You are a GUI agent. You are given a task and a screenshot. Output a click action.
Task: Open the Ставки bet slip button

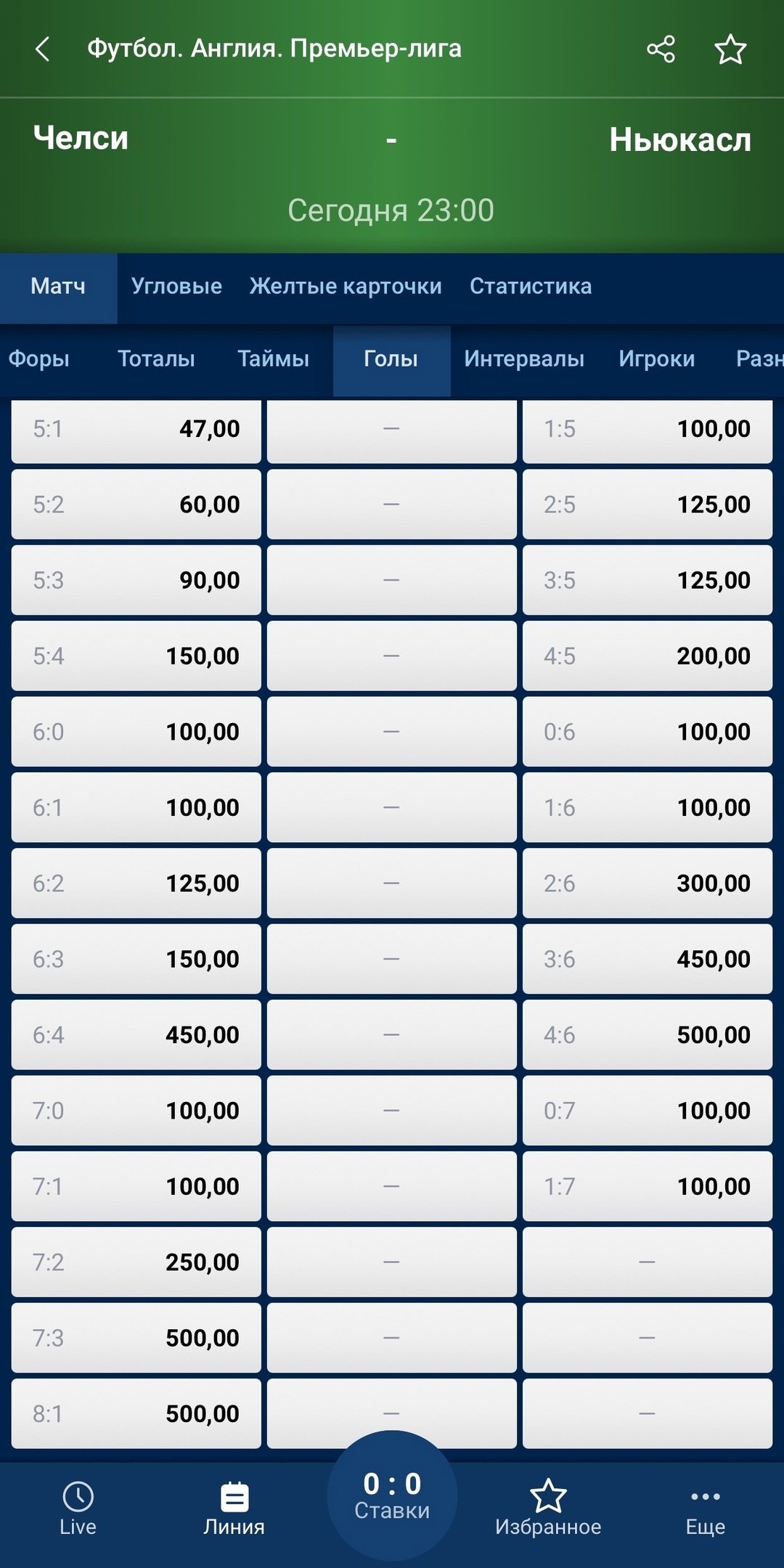coord(392,1495)
